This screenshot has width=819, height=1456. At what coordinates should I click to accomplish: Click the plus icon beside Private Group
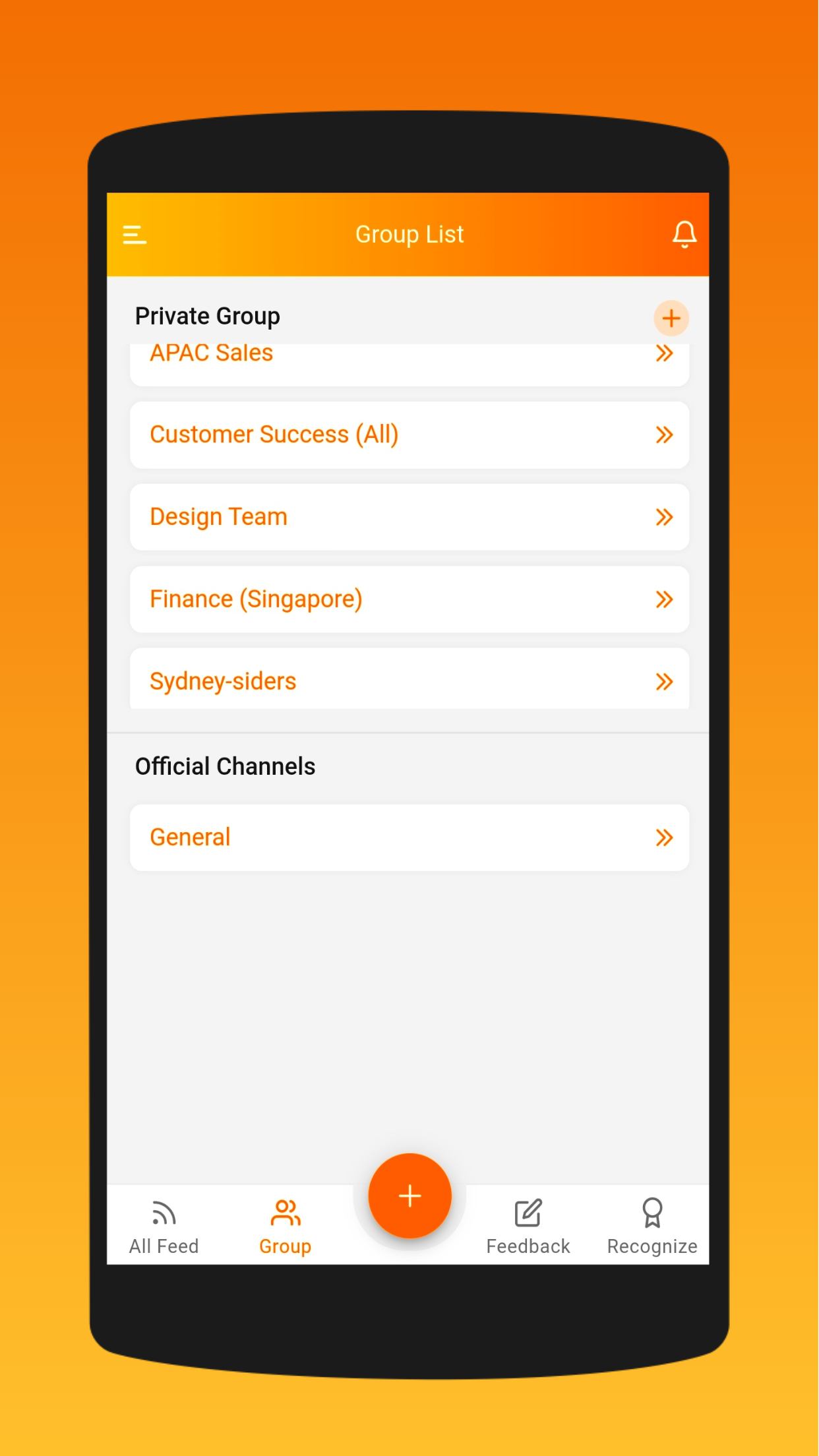coord(671,318)
